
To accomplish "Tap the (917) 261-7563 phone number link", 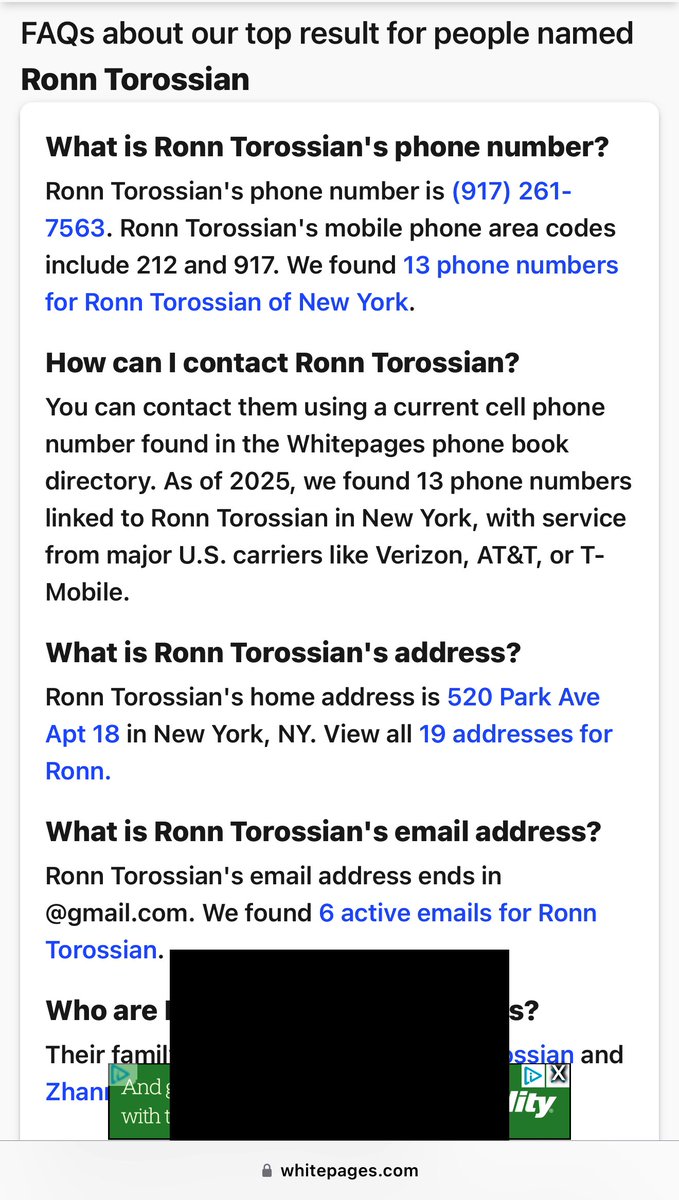I will coord(510,191).
